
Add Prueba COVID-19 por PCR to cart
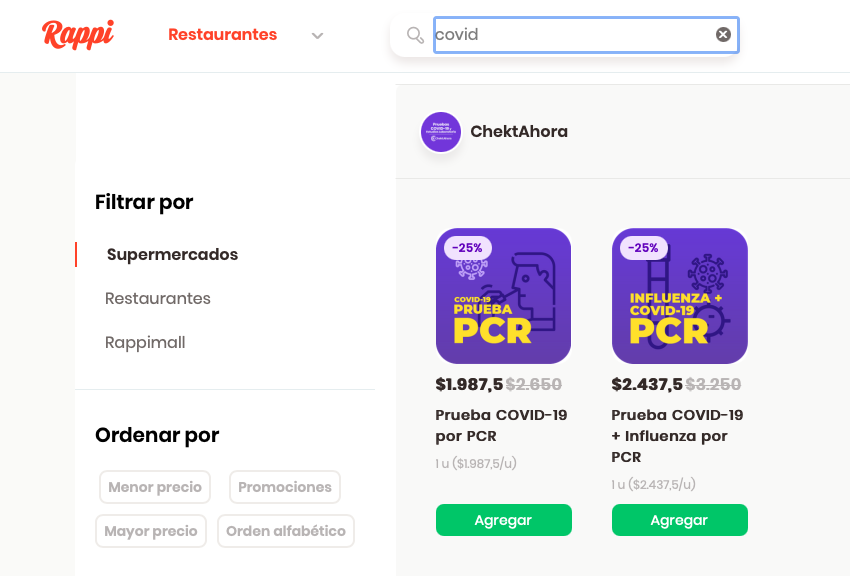click(x=503, y=520)
